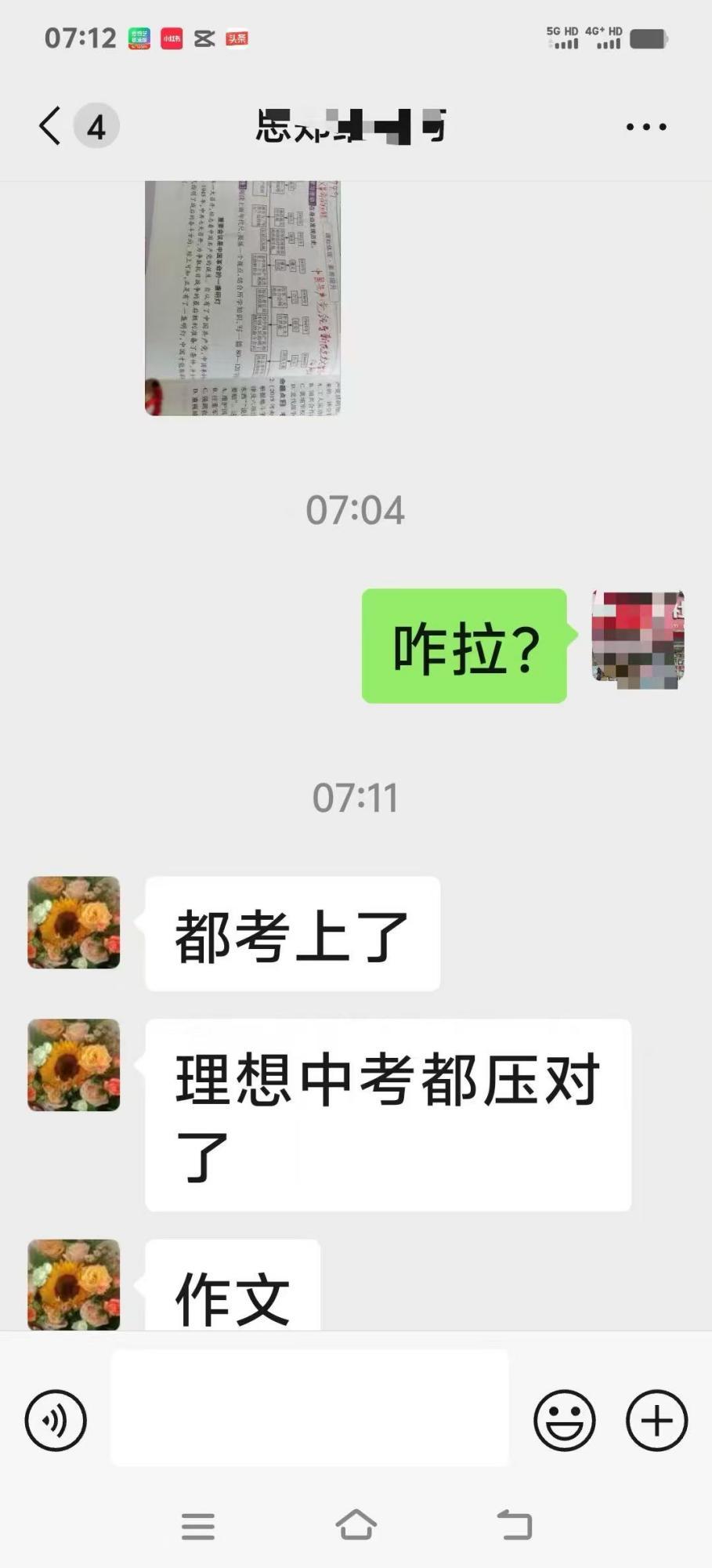
Task: View the contact's avatar beside 都考上了
Action: 74,922
